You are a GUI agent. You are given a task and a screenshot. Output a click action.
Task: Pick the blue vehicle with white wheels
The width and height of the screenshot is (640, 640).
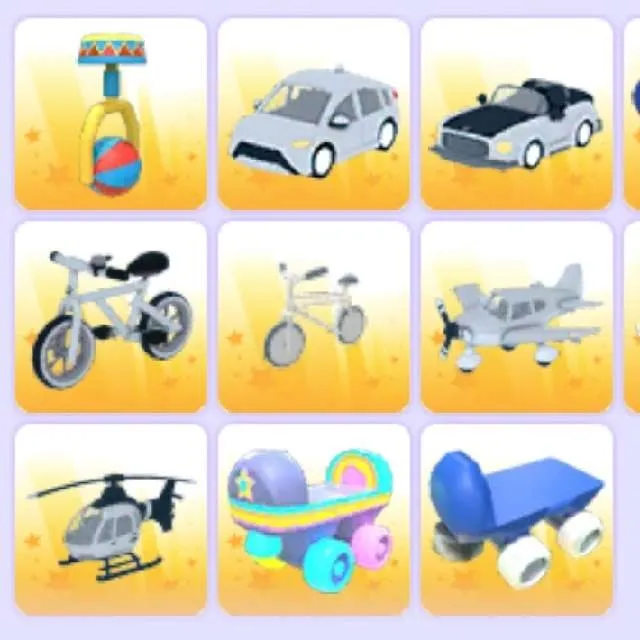[517, 520]
